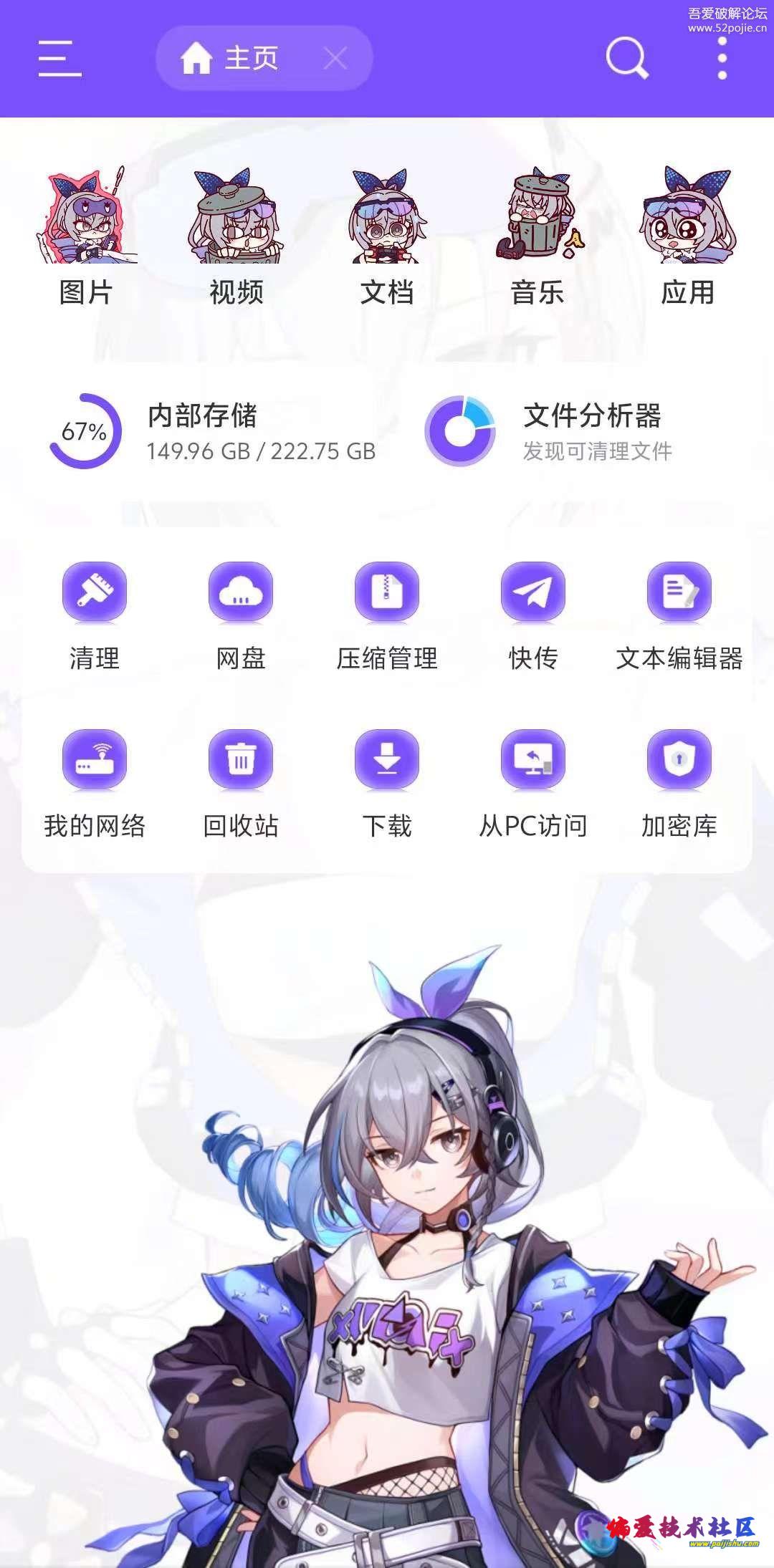Open the hamburger drawer menu
Screen dimensions: 774x1568
59,58
